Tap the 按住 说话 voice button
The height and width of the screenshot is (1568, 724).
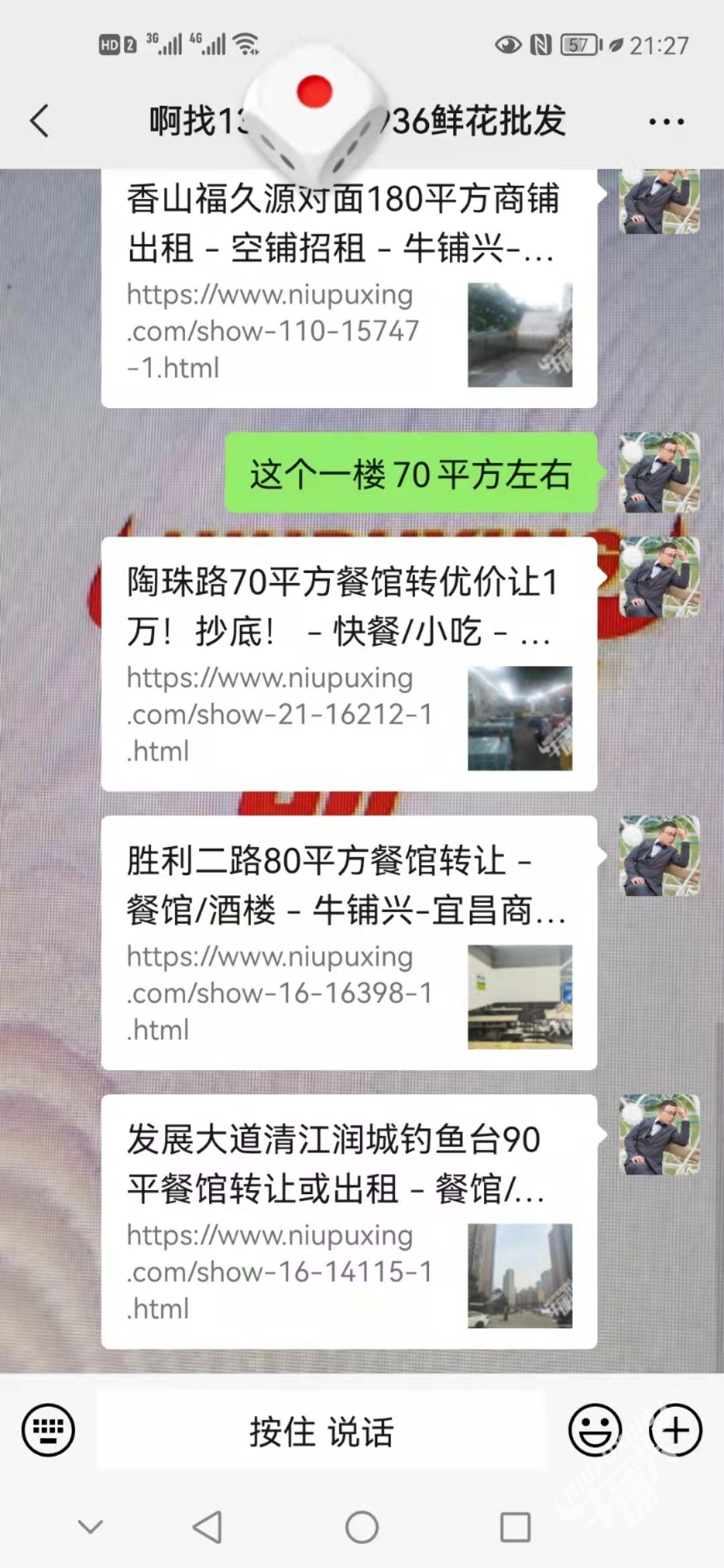(322, 1431)
